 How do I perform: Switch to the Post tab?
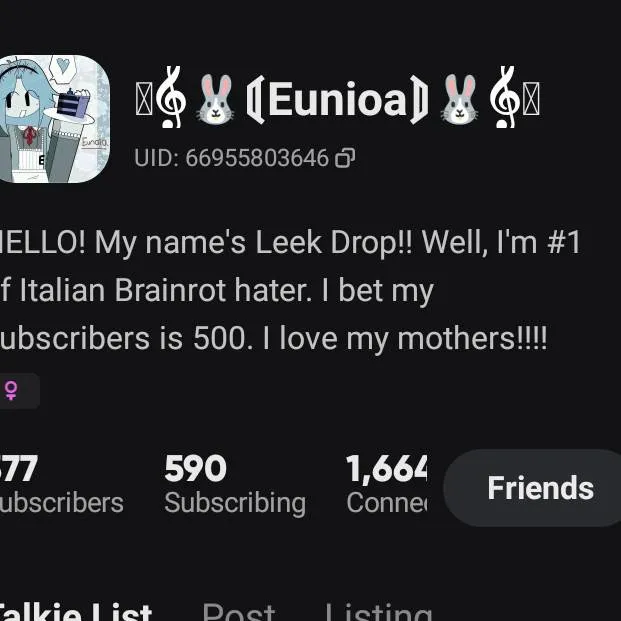(x=238, y=610)
